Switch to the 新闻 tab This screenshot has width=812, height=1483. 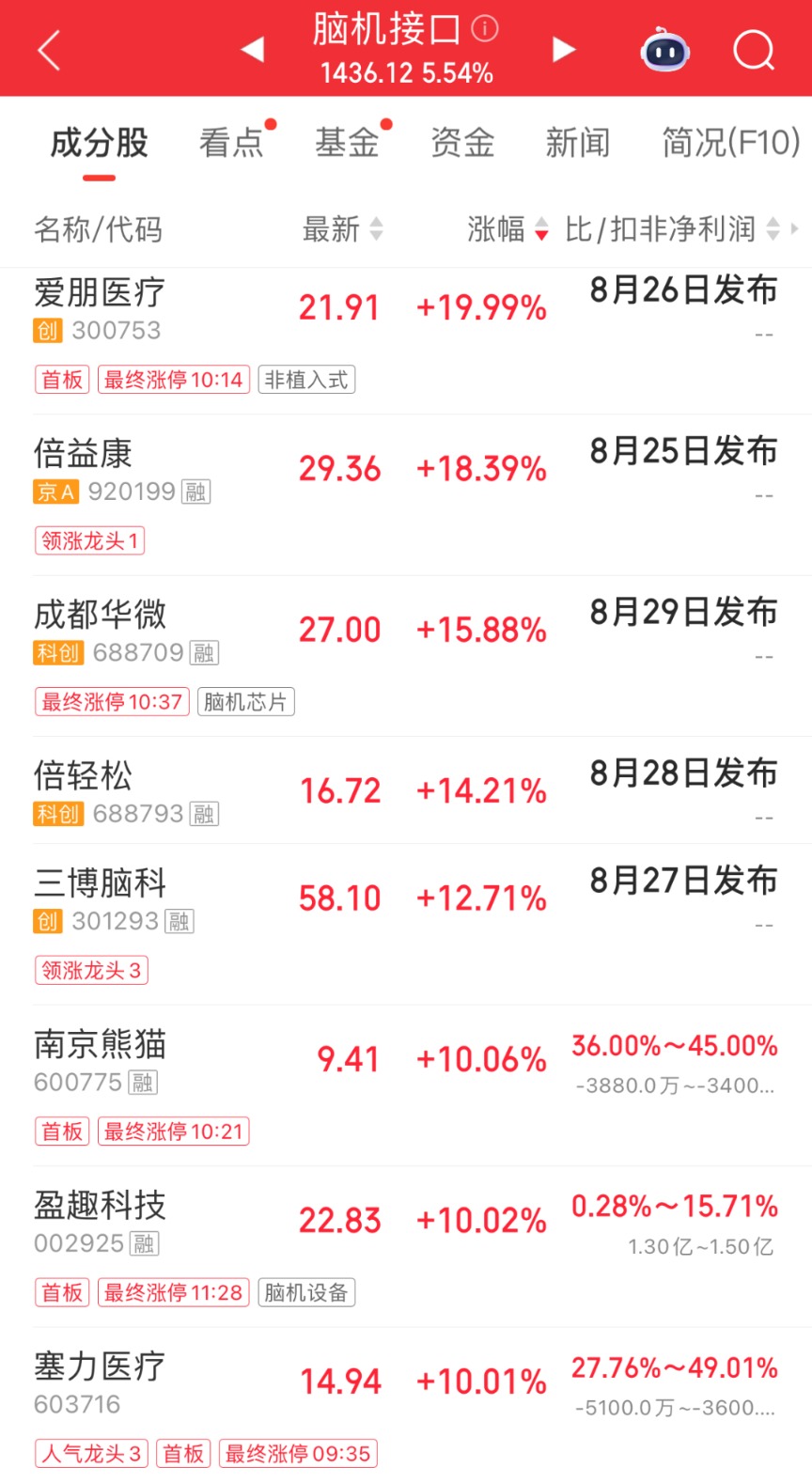[578, 143]
